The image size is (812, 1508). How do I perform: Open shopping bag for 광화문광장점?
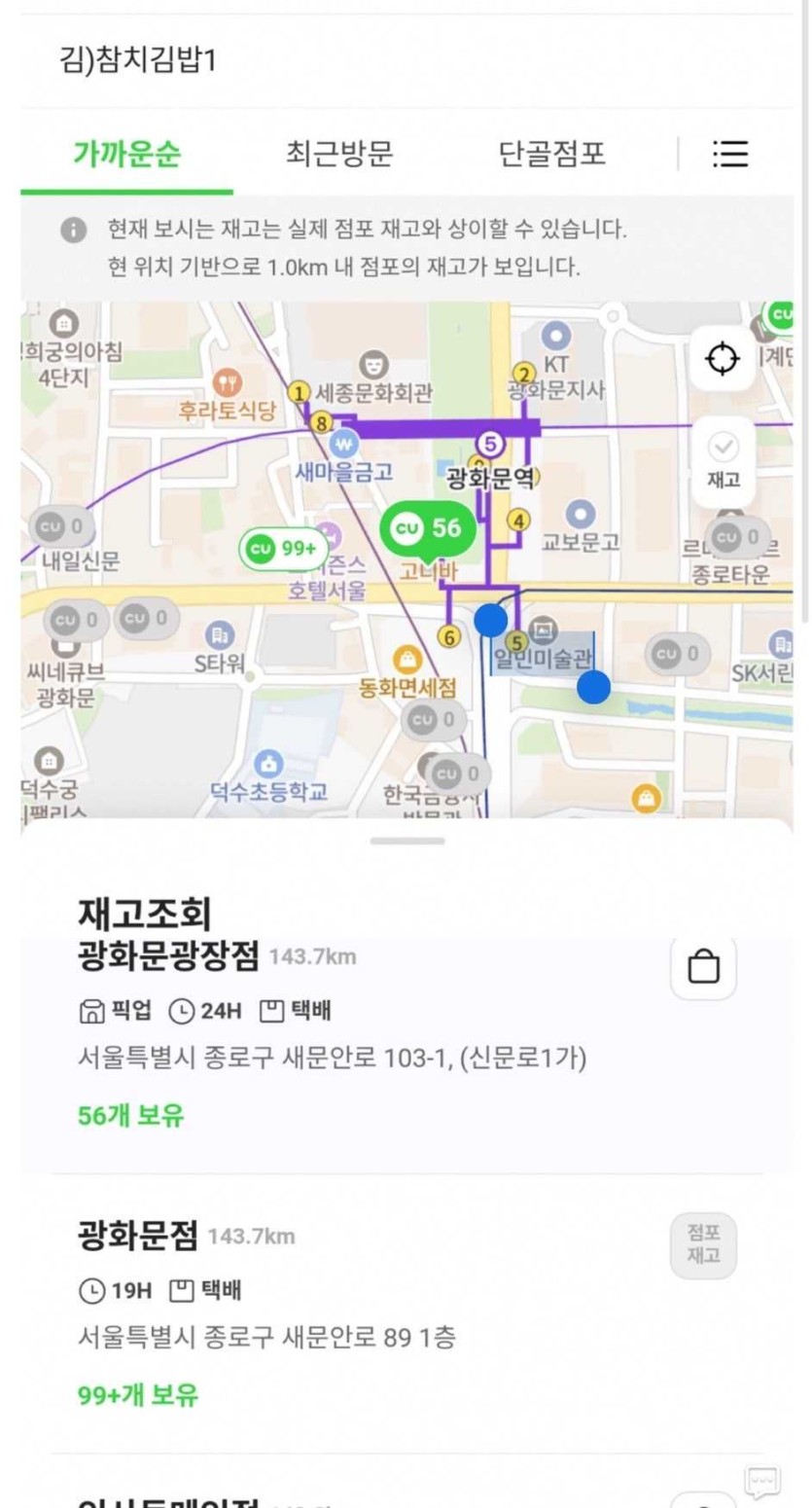coord(703,967)
